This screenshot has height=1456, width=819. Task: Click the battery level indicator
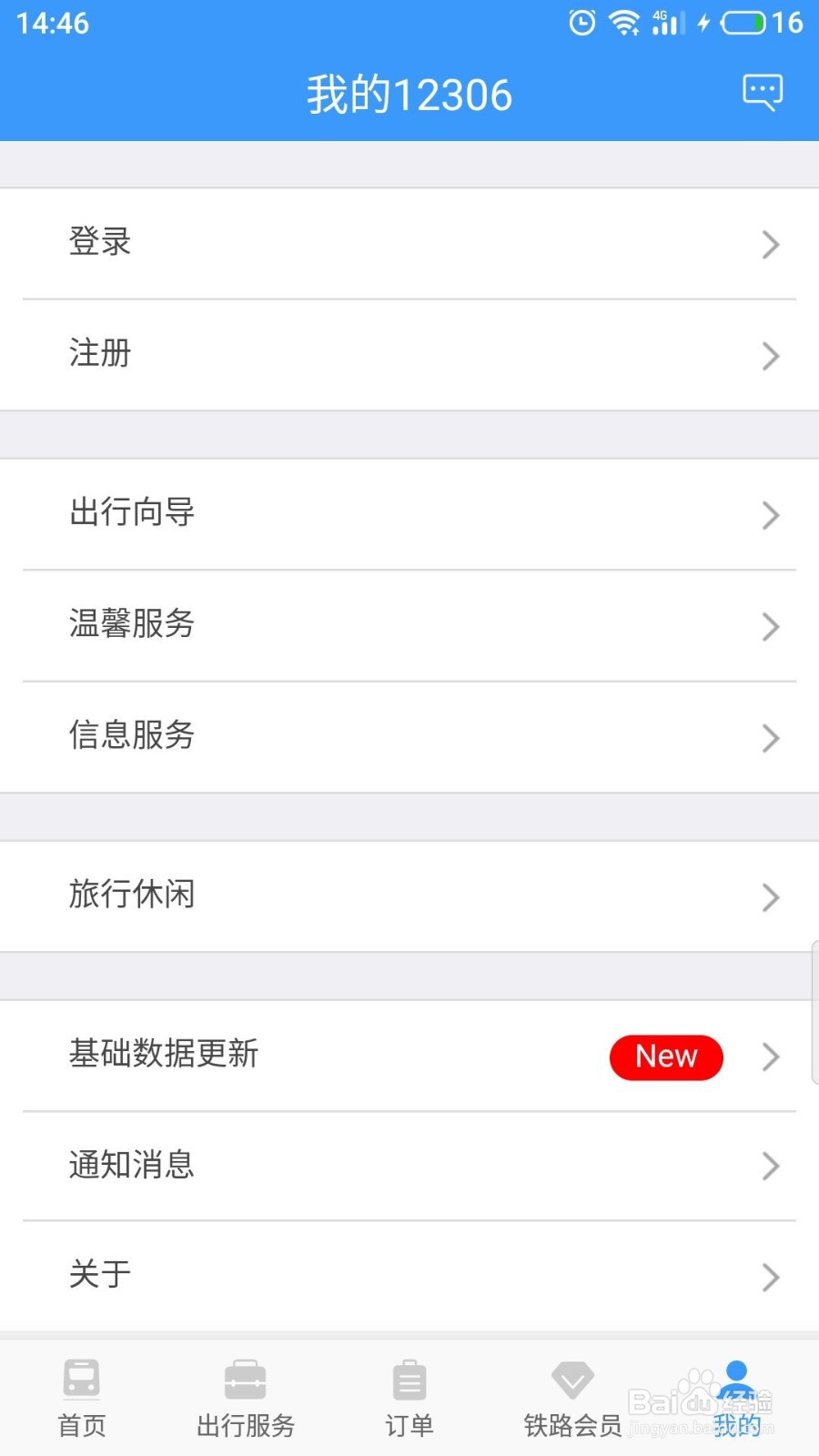pos(744,23)
